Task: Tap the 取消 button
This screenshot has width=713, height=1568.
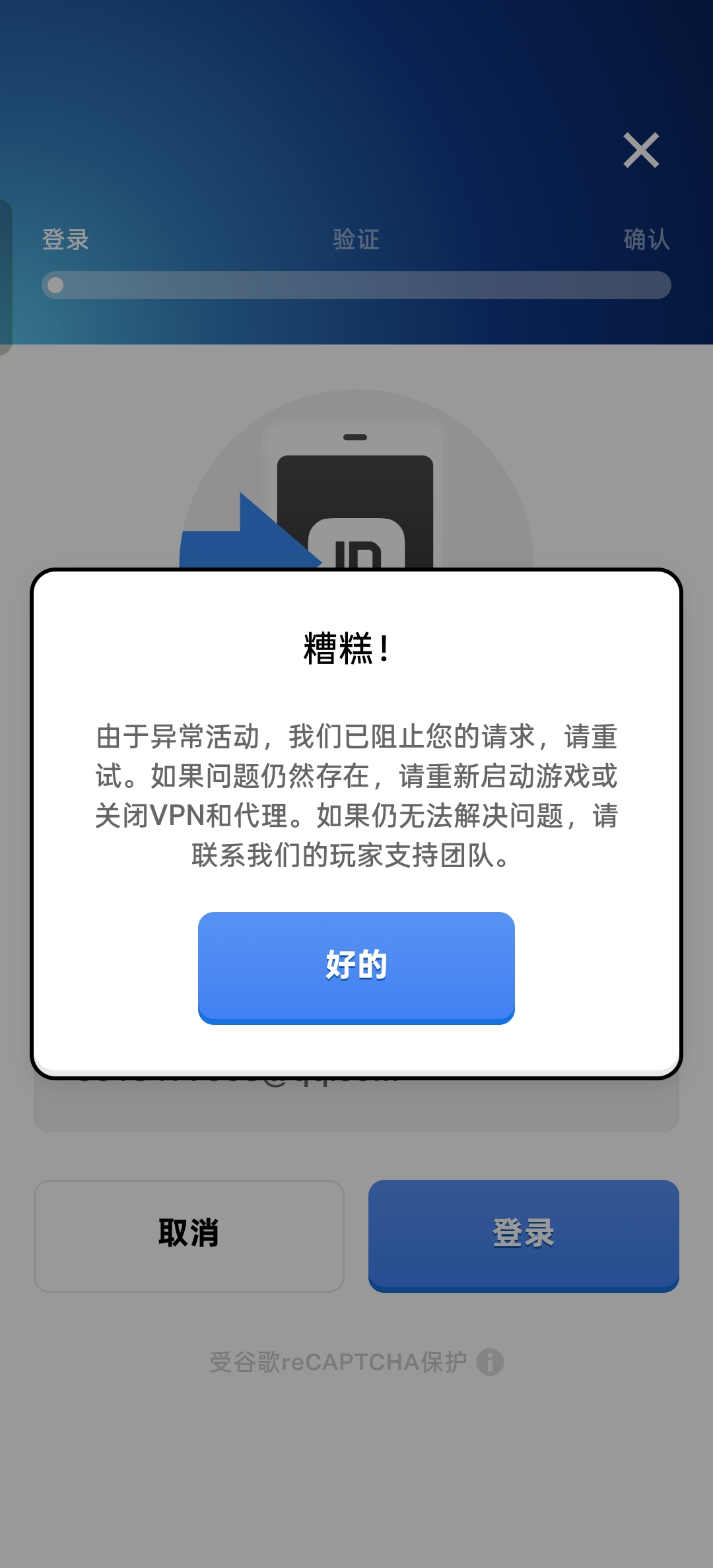Action: pyautogui.click(x=189, y=1235)
